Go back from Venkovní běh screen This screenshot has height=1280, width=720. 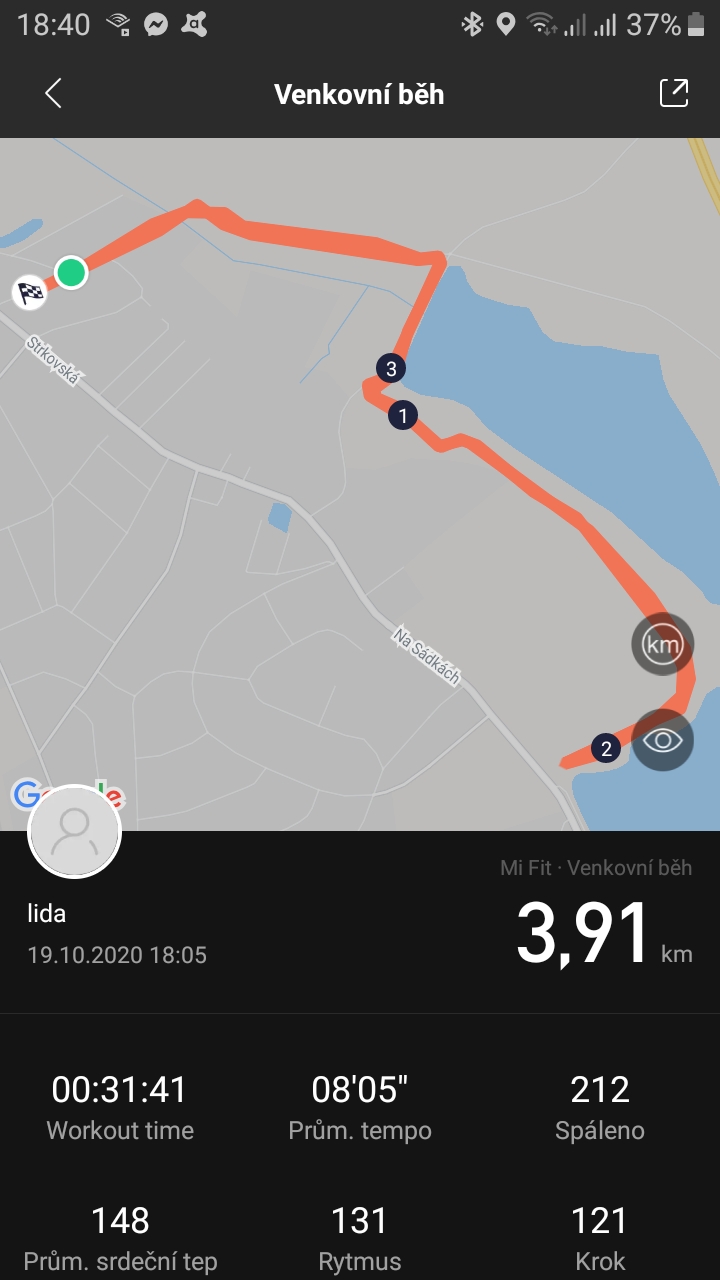coord(53,94)
